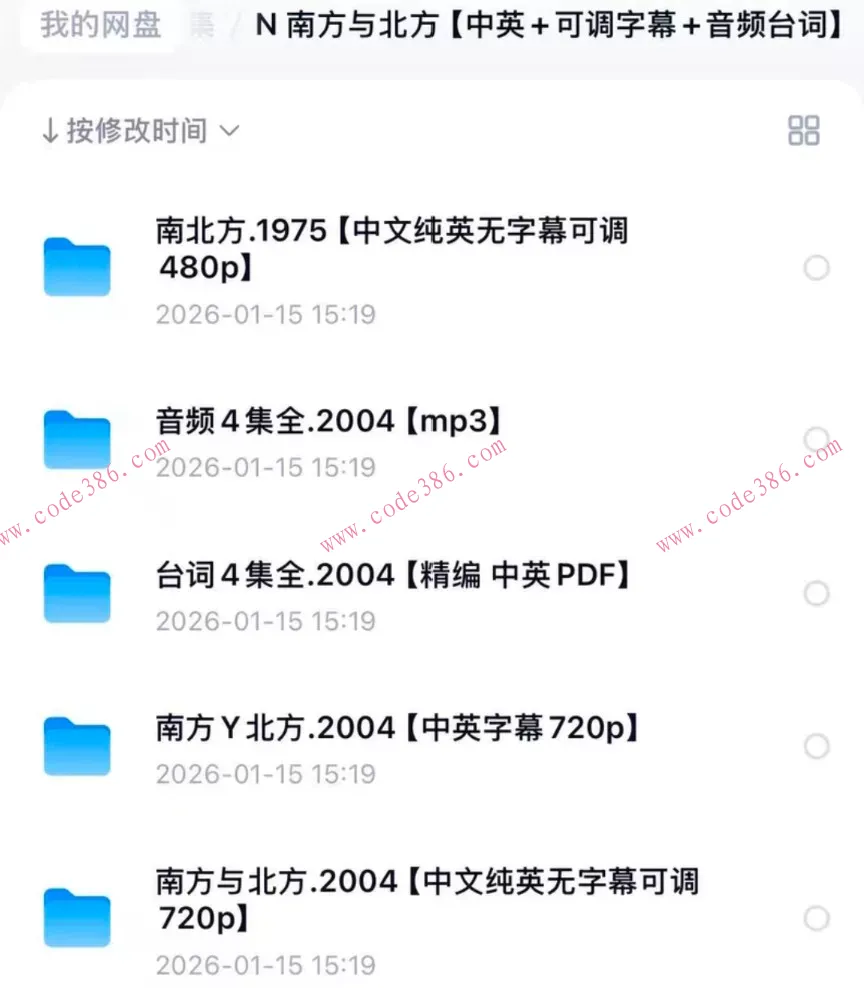Open folder named 音频４集全 by its title

[x=330, y=420]
